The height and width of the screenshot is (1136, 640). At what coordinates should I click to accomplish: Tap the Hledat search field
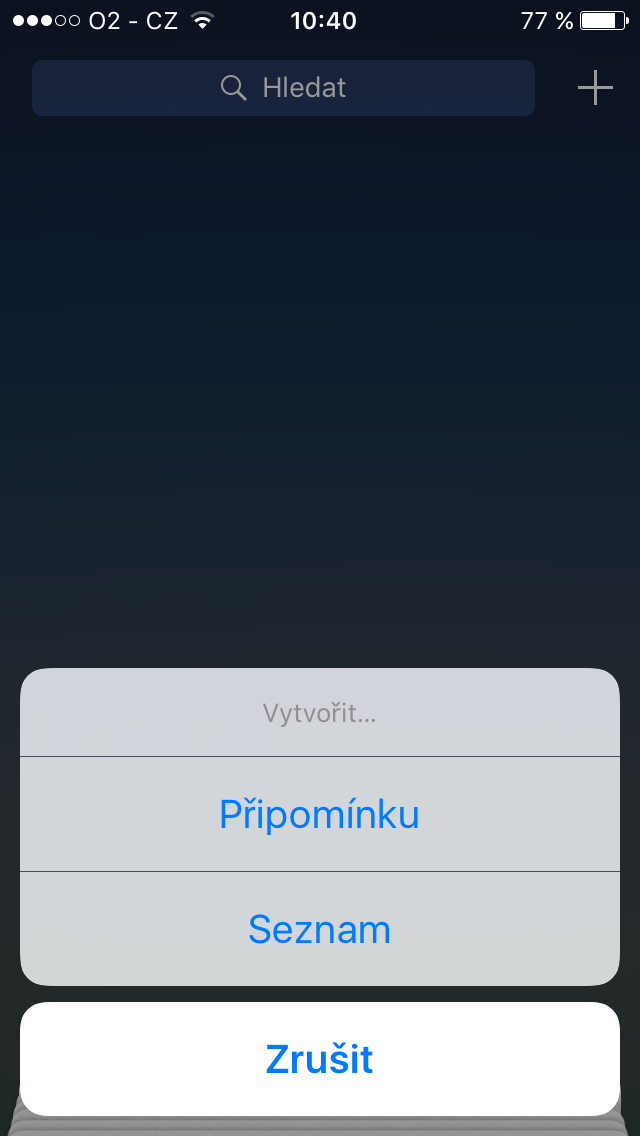click(283, 88)
